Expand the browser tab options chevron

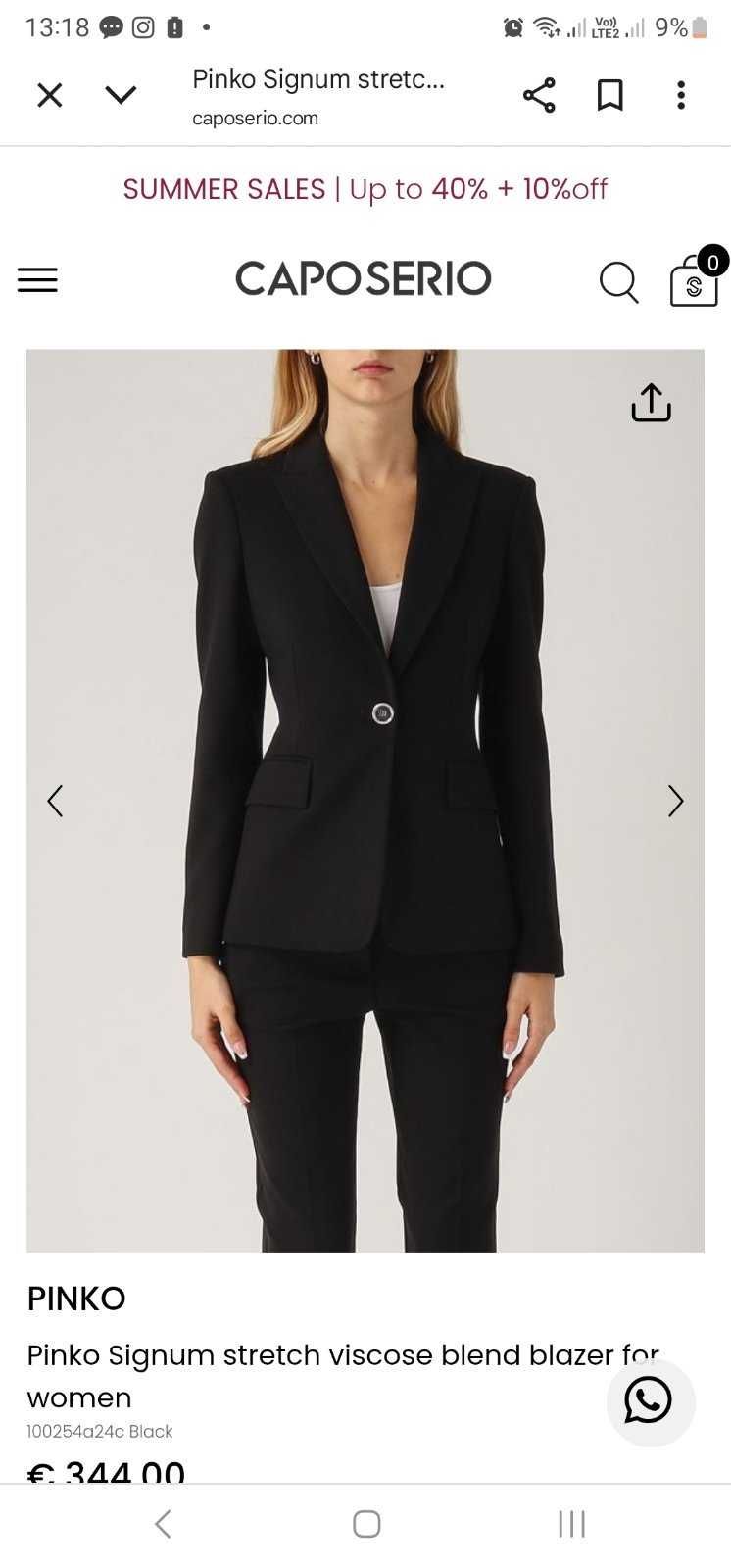(x=121, y=95)
